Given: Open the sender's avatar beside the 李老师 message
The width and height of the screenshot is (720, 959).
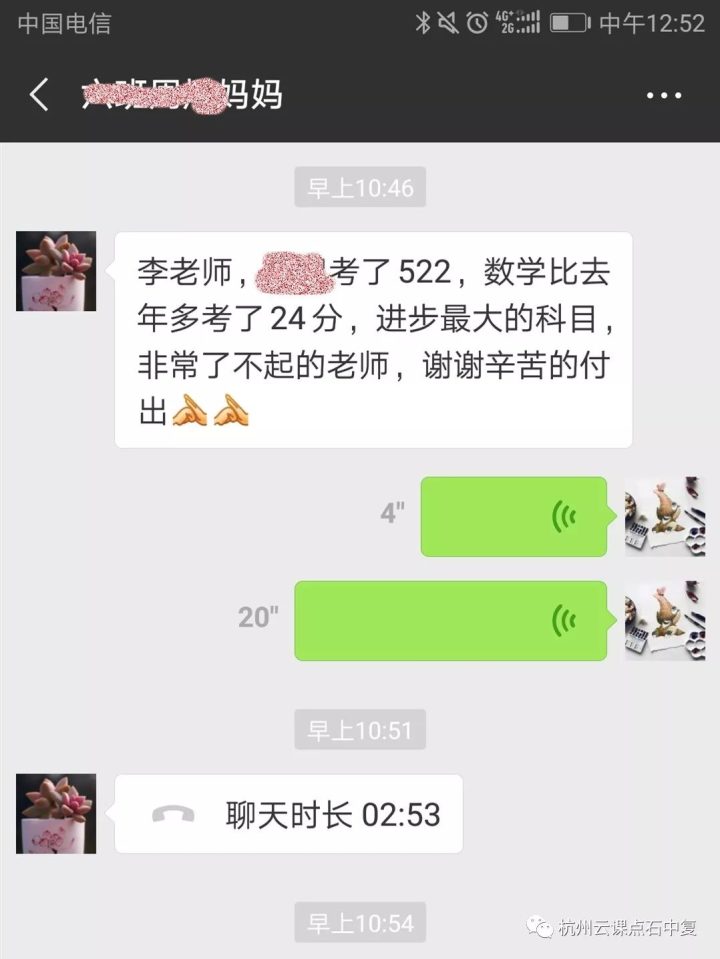Looking at the screenshot, I should click(x=56, y=271).
